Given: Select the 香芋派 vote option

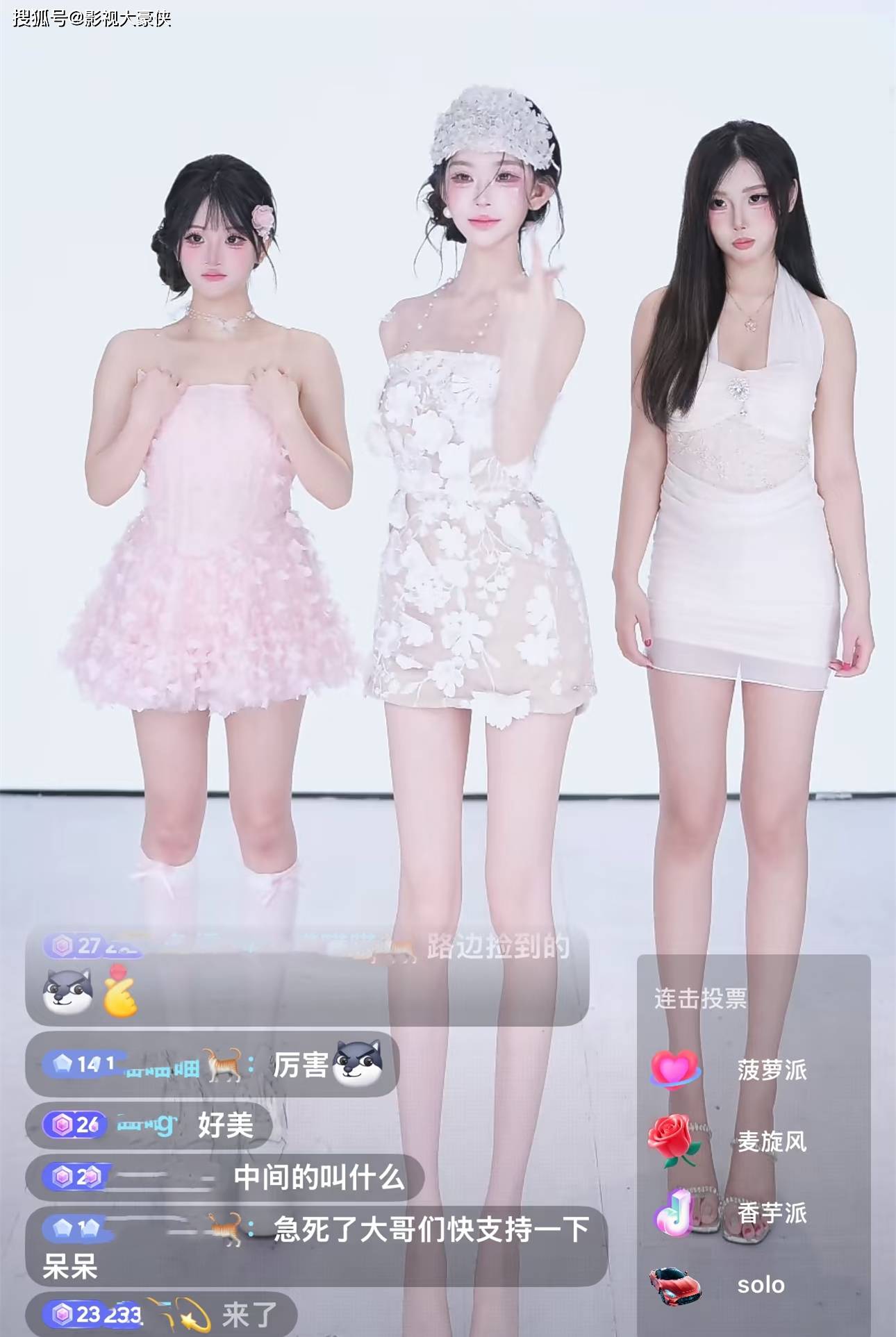Looking at the screenshot, I should point(771,1213).
